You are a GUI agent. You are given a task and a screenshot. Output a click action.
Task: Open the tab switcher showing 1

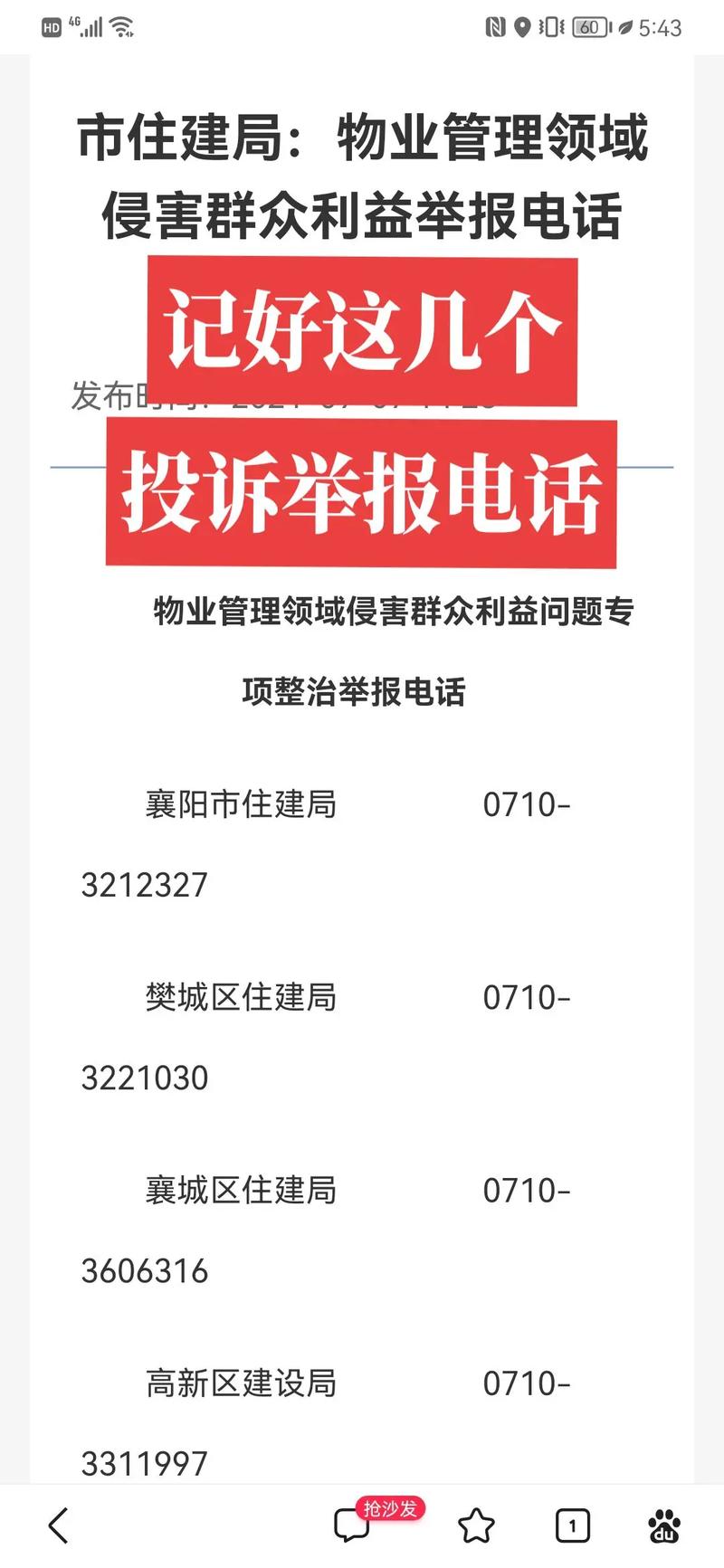[x=572, y=1526]
